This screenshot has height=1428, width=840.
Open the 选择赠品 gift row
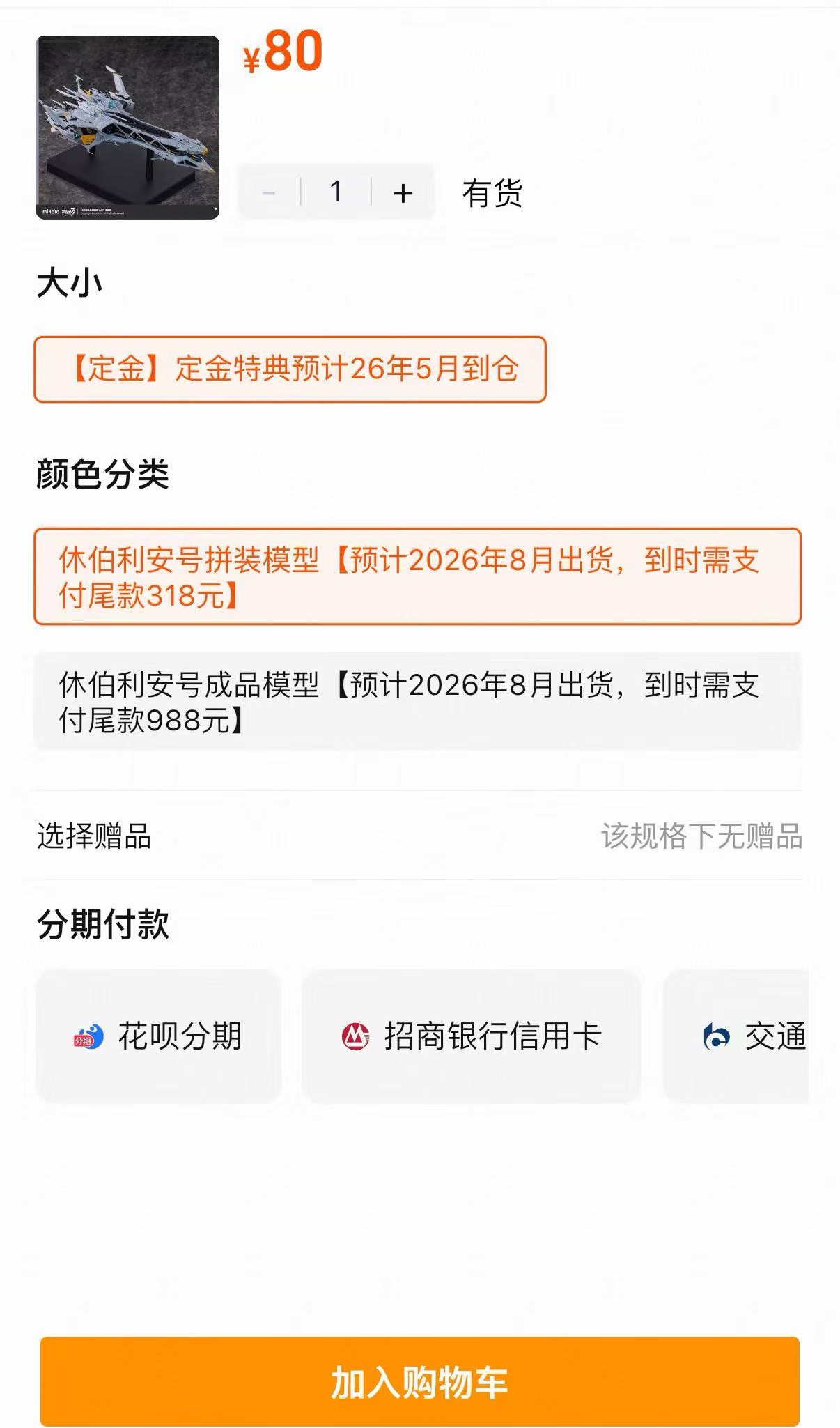419,836
